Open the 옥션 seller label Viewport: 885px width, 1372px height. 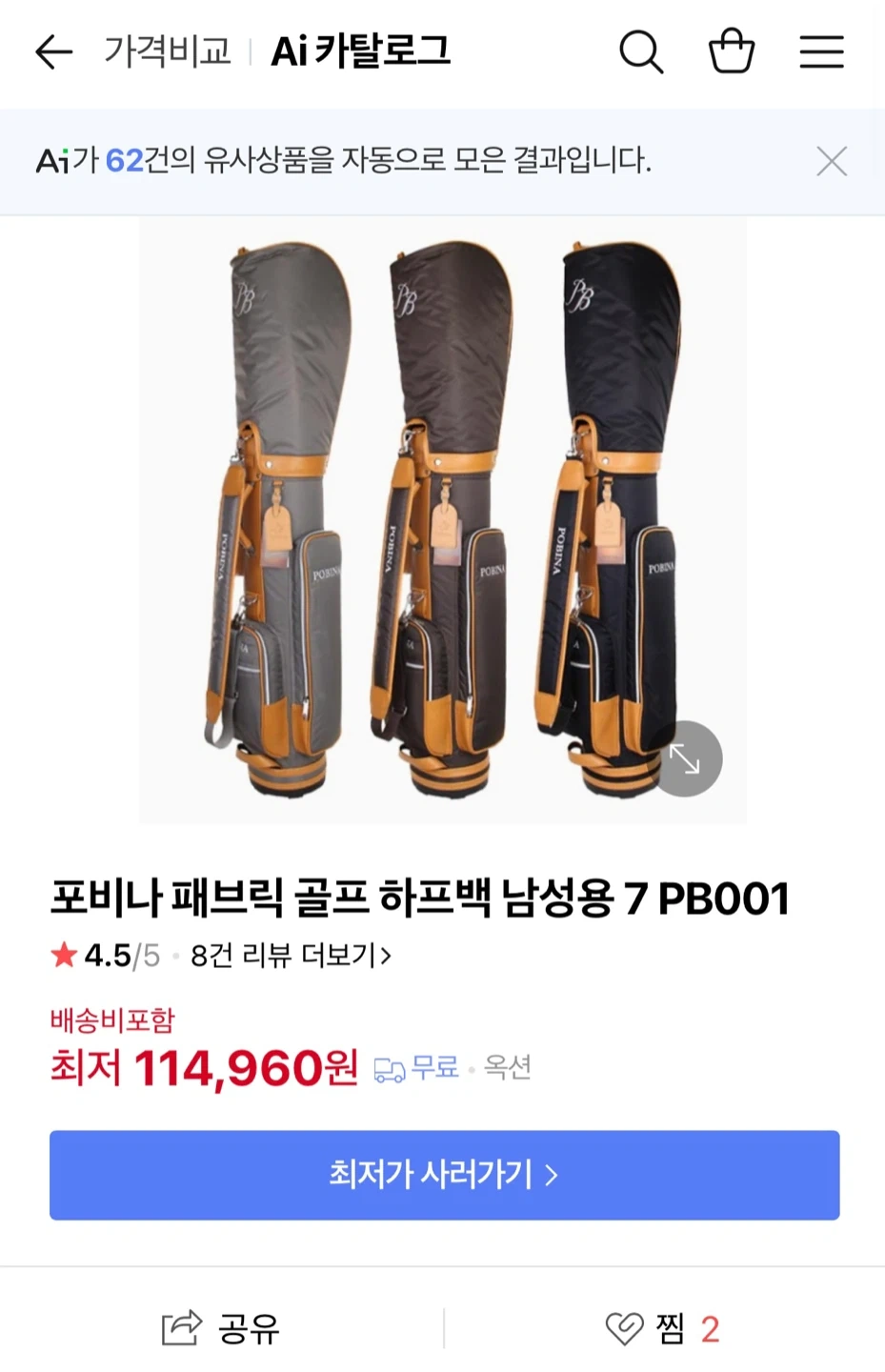(x=509, y=1069)
